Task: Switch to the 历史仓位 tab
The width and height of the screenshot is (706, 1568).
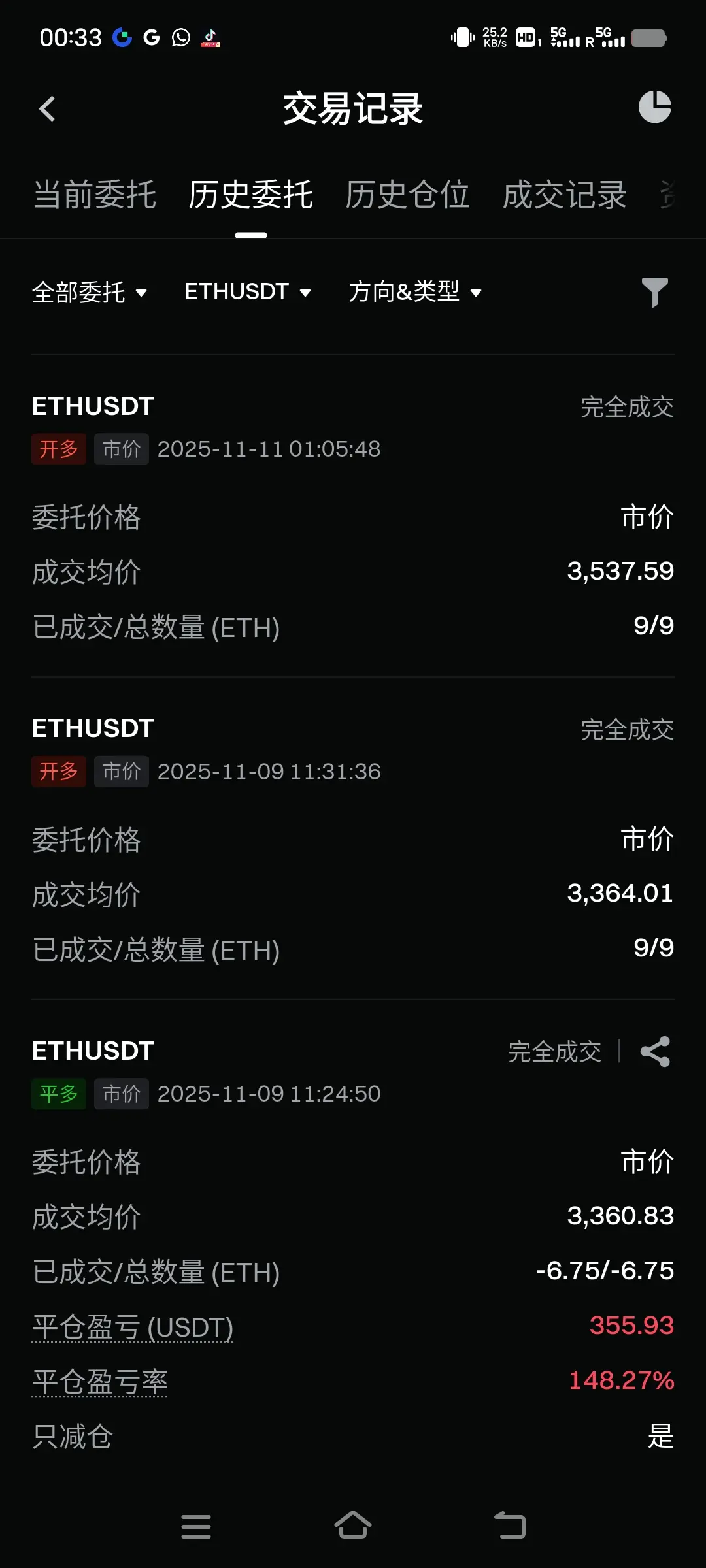Action: [407, 195]
